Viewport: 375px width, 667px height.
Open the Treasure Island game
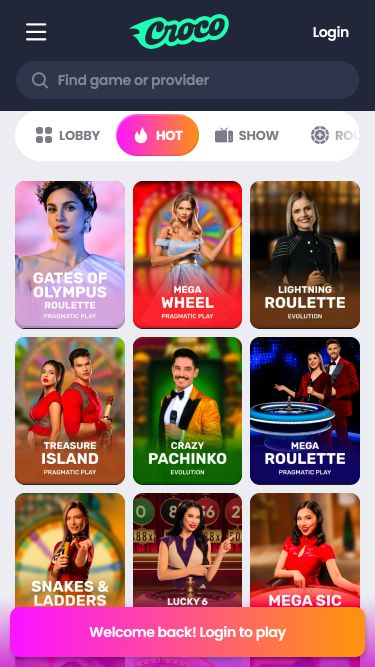coord(70,411)
